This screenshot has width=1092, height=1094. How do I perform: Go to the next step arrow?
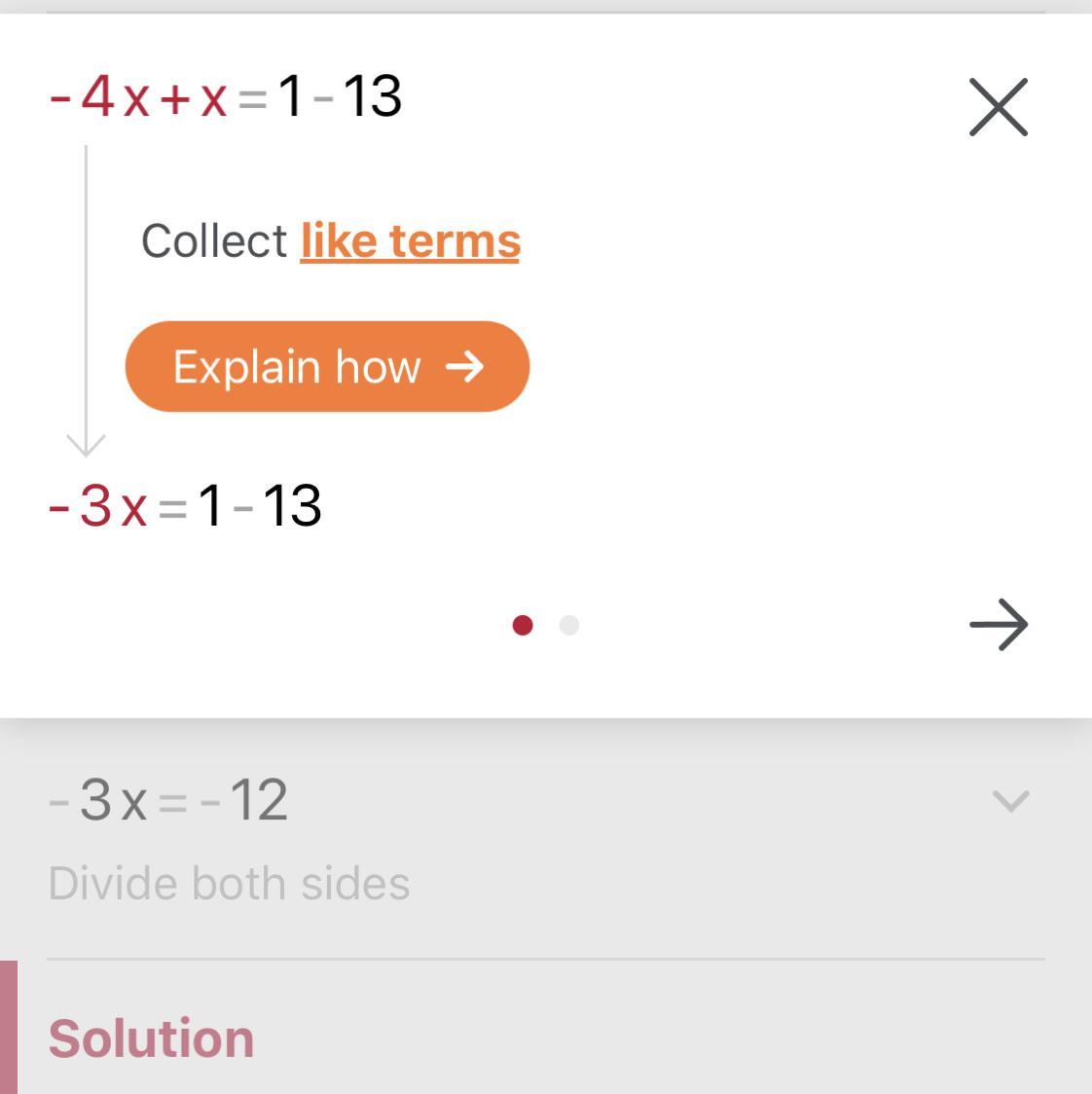(999, 625)
